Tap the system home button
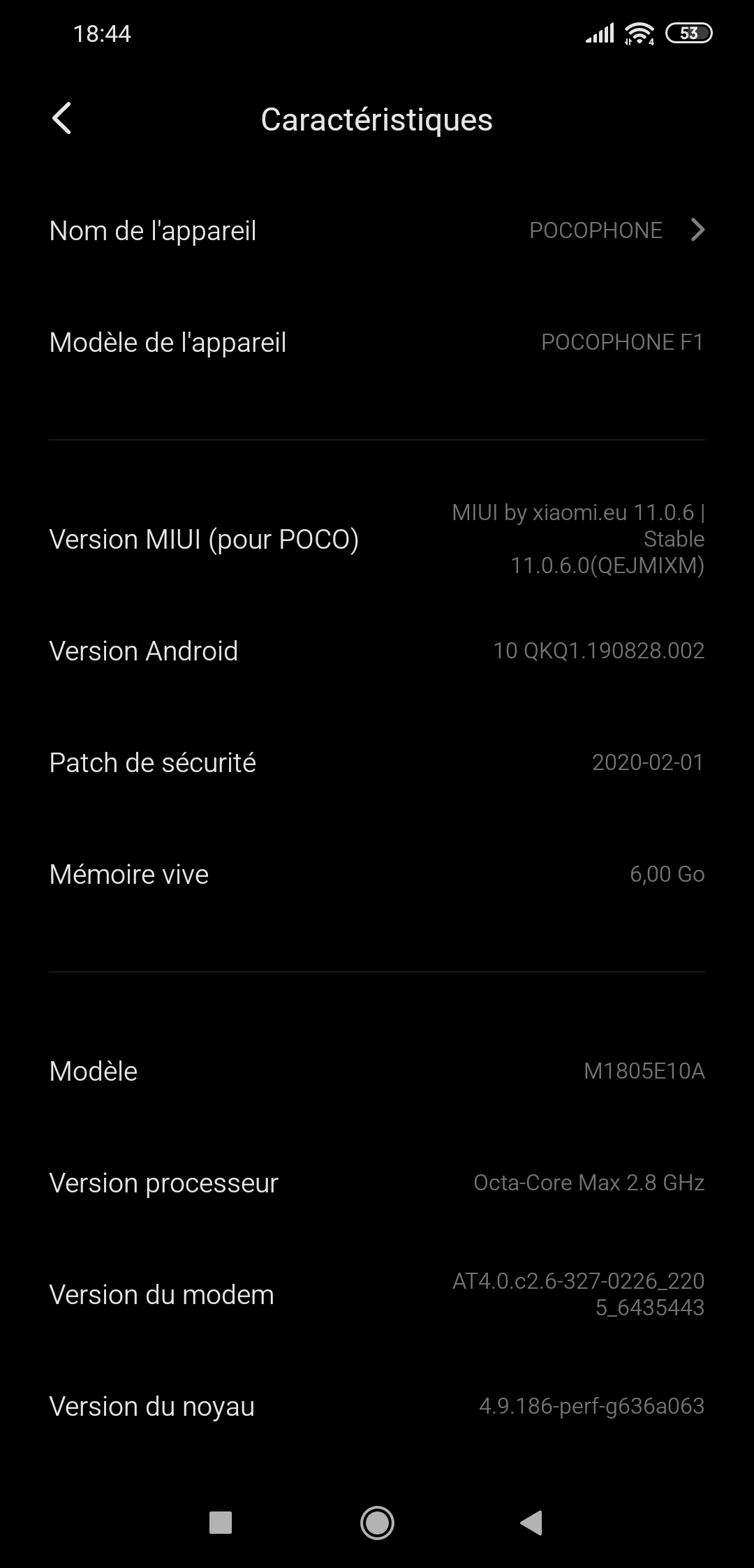Screen dimensions: 754x1568 point(377,1523)
